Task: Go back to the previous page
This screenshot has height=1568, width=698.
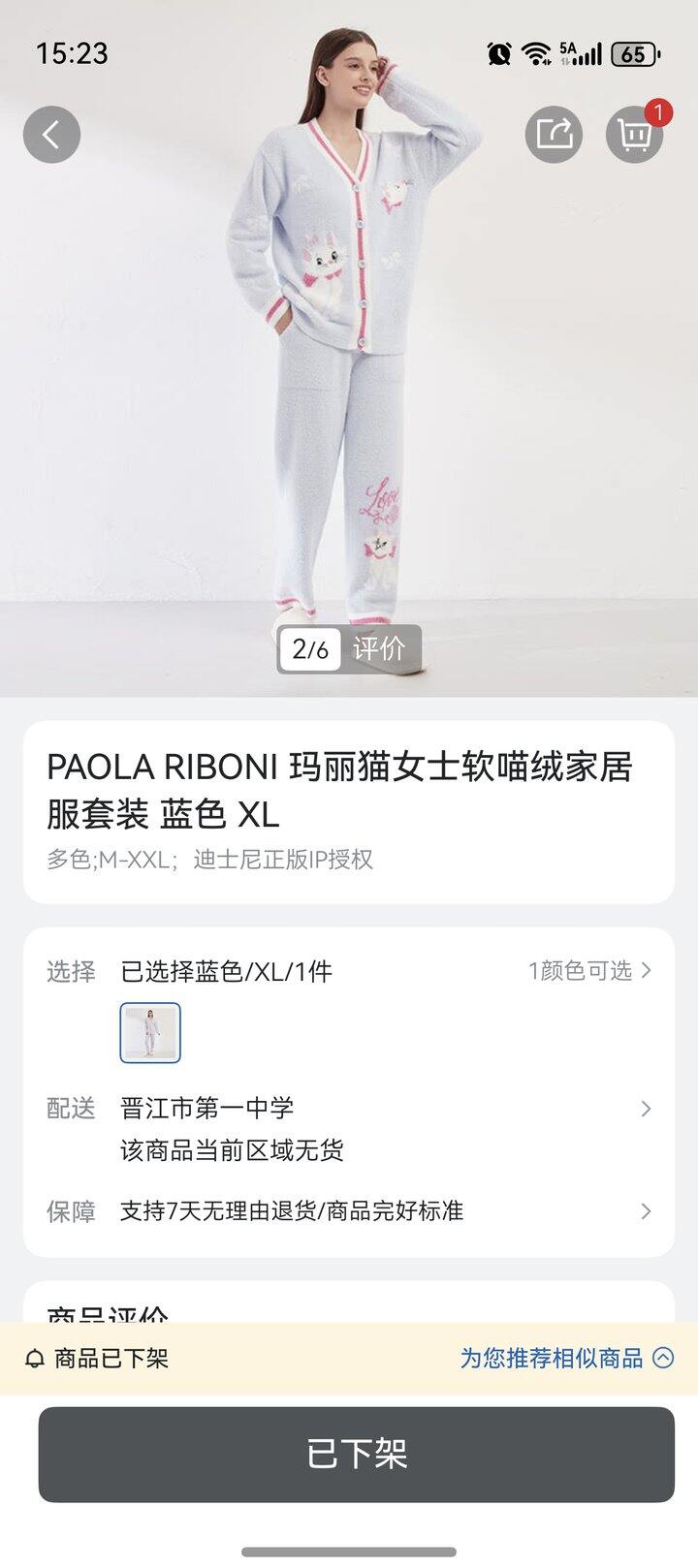Action: click(x=51, y=135)
